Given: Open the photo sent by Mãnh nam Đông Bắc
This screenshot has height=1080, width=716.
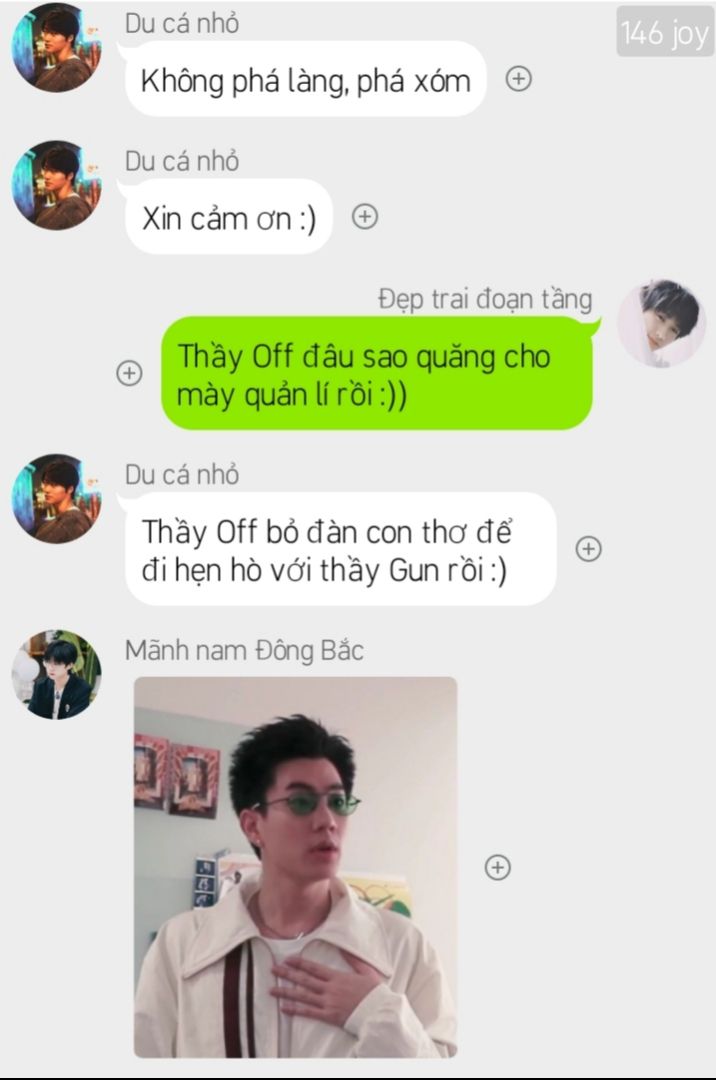Looking at the screenshot, I should (295, 867).
